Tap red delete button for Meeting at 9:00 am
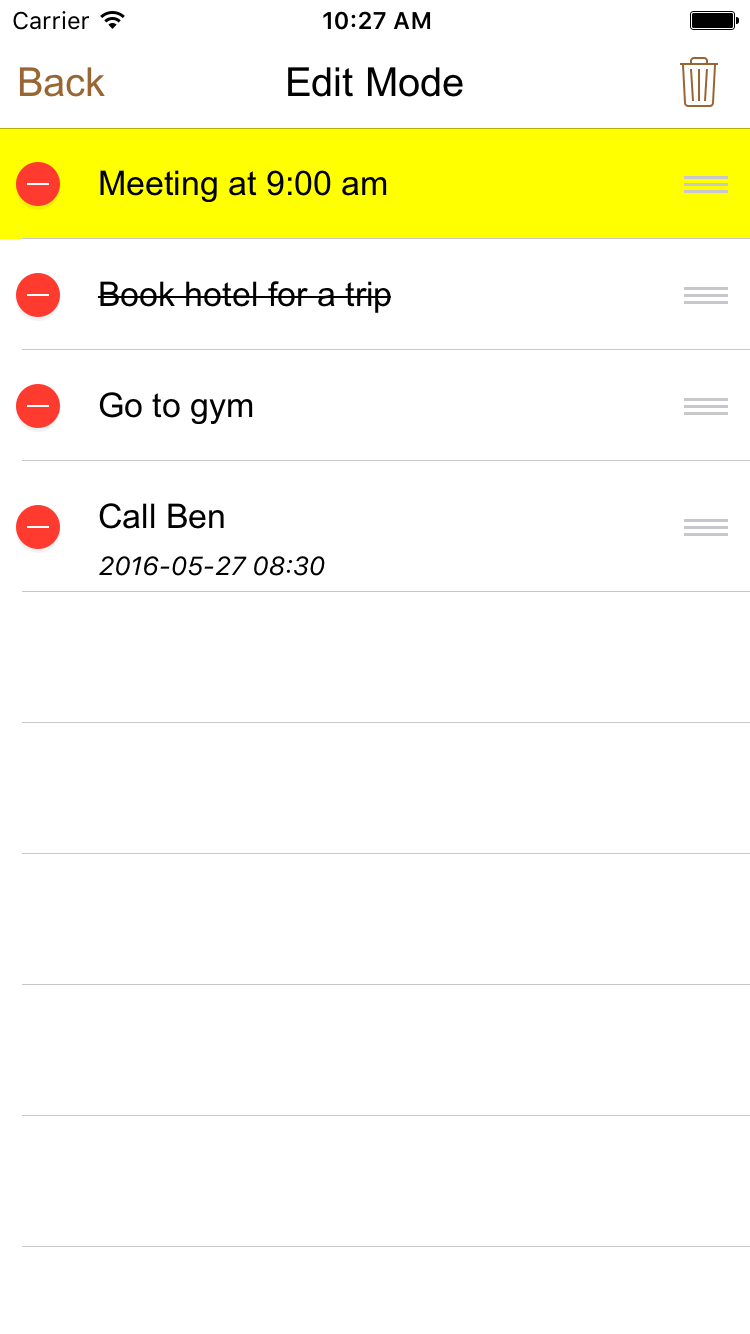 [38, 184]
